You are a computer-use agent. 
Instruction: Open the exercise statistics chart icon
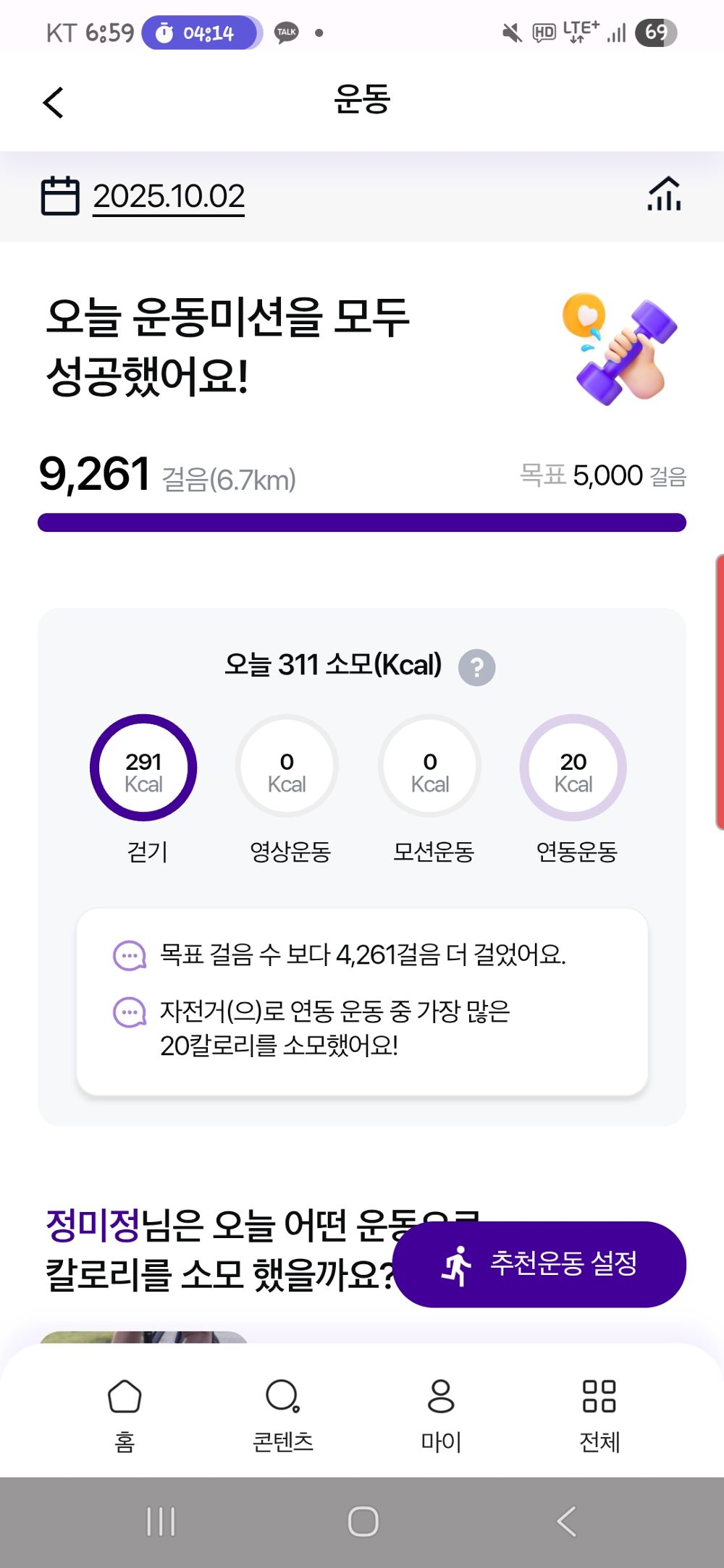click(663, 195)
